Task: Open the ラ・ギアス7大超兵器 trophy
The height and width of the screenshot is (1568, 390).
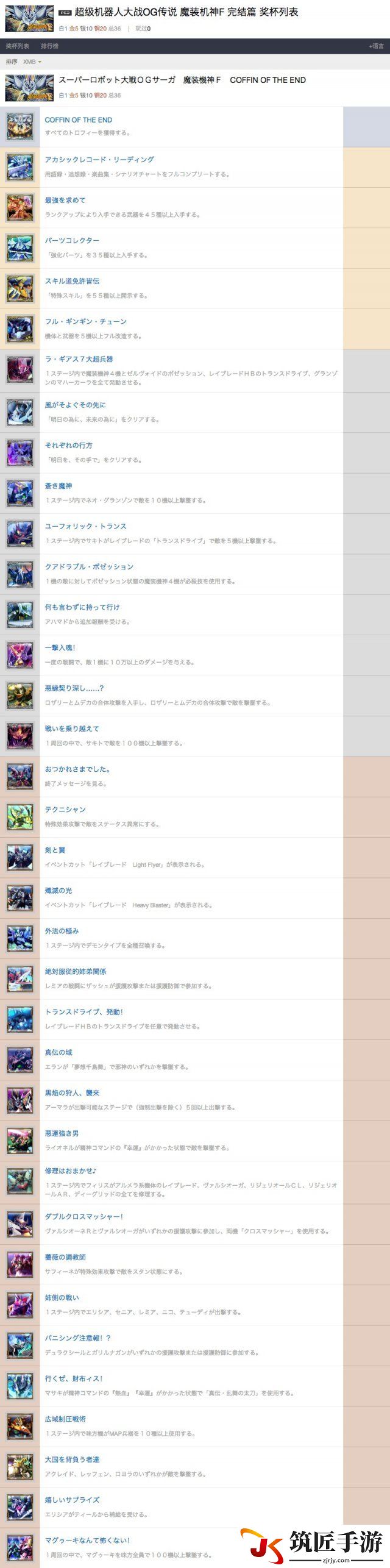Action: 79,359
